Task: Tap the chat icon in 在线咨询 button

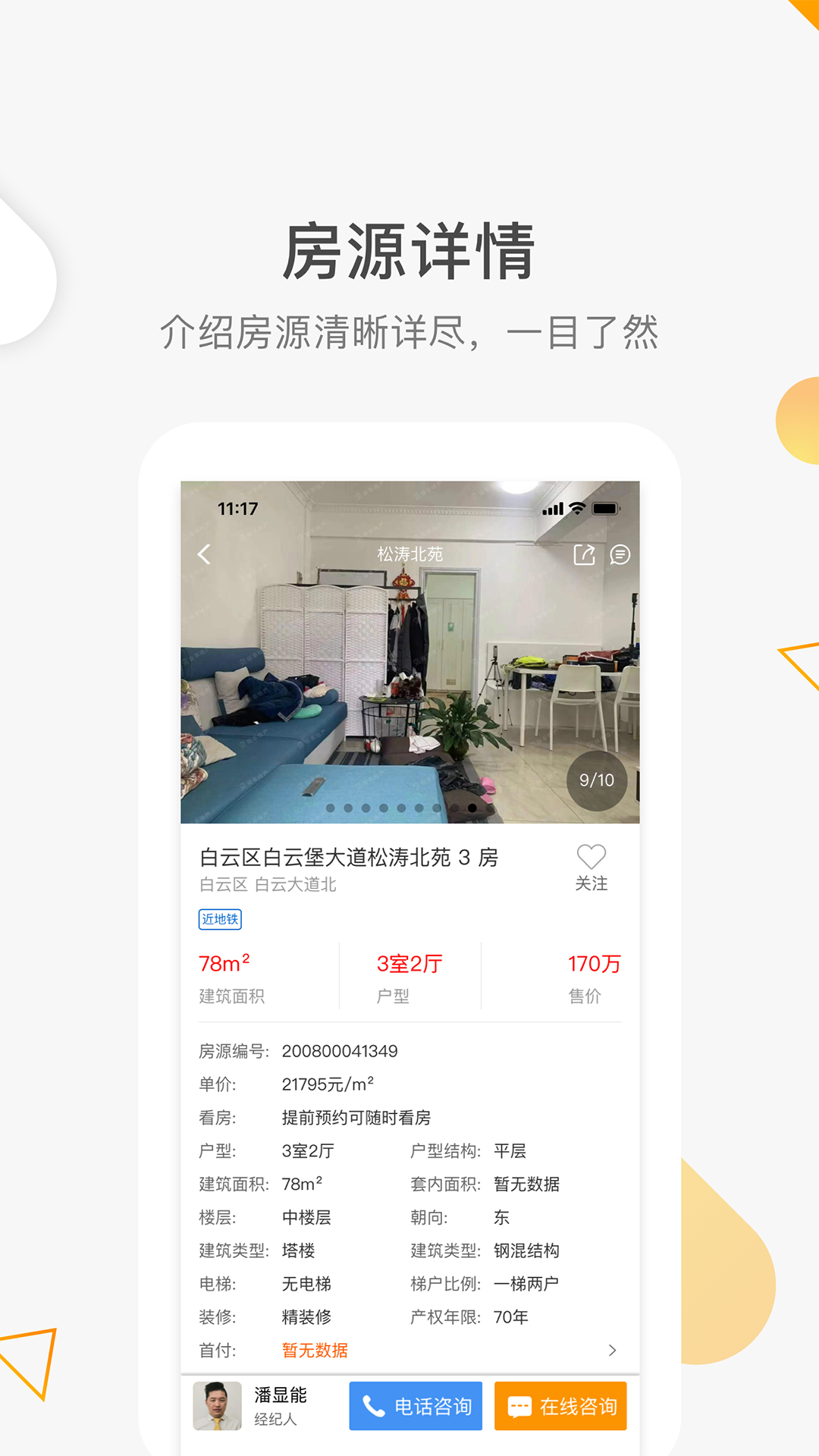Action: click(519, 1406)
